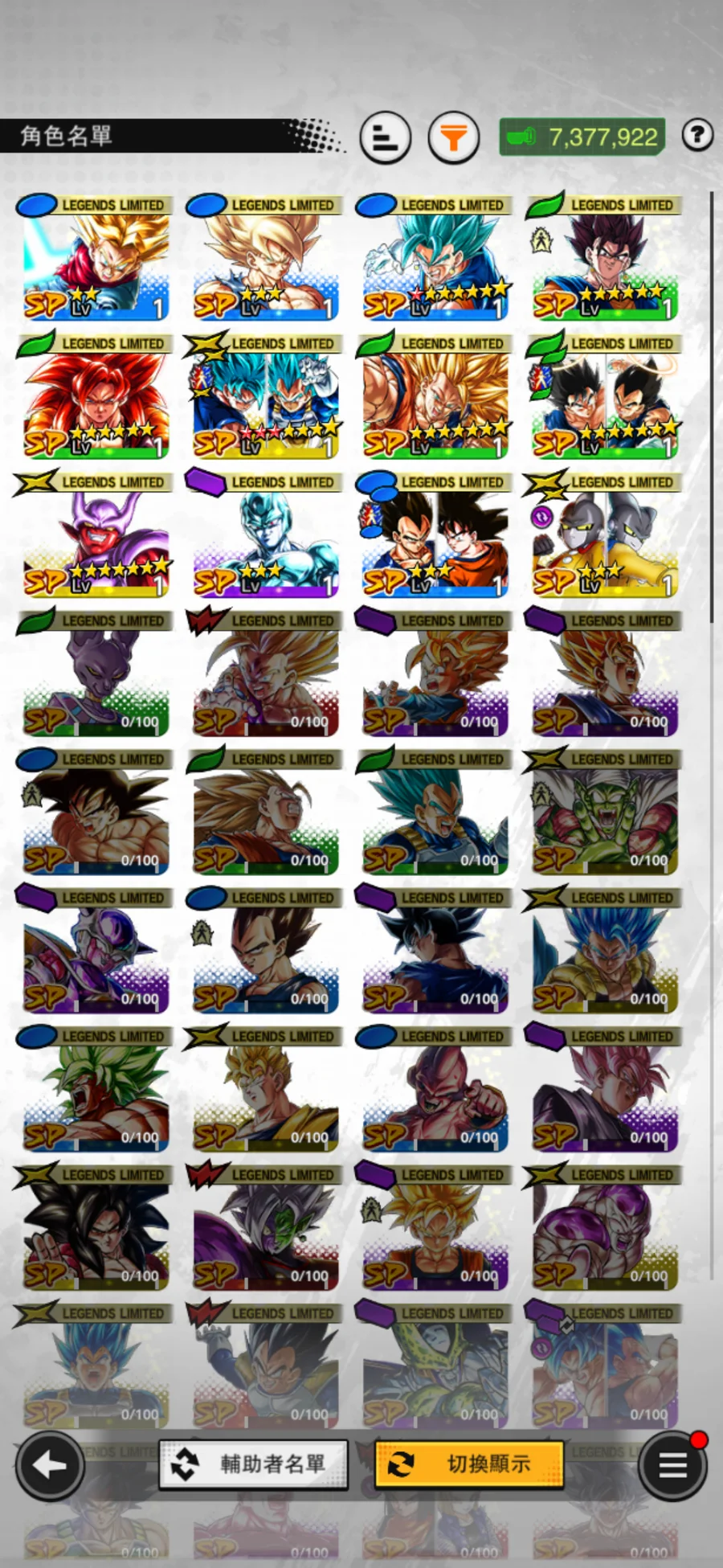Open the help question mark
Screen dimensions: 723x1568
tap(697, 135)
